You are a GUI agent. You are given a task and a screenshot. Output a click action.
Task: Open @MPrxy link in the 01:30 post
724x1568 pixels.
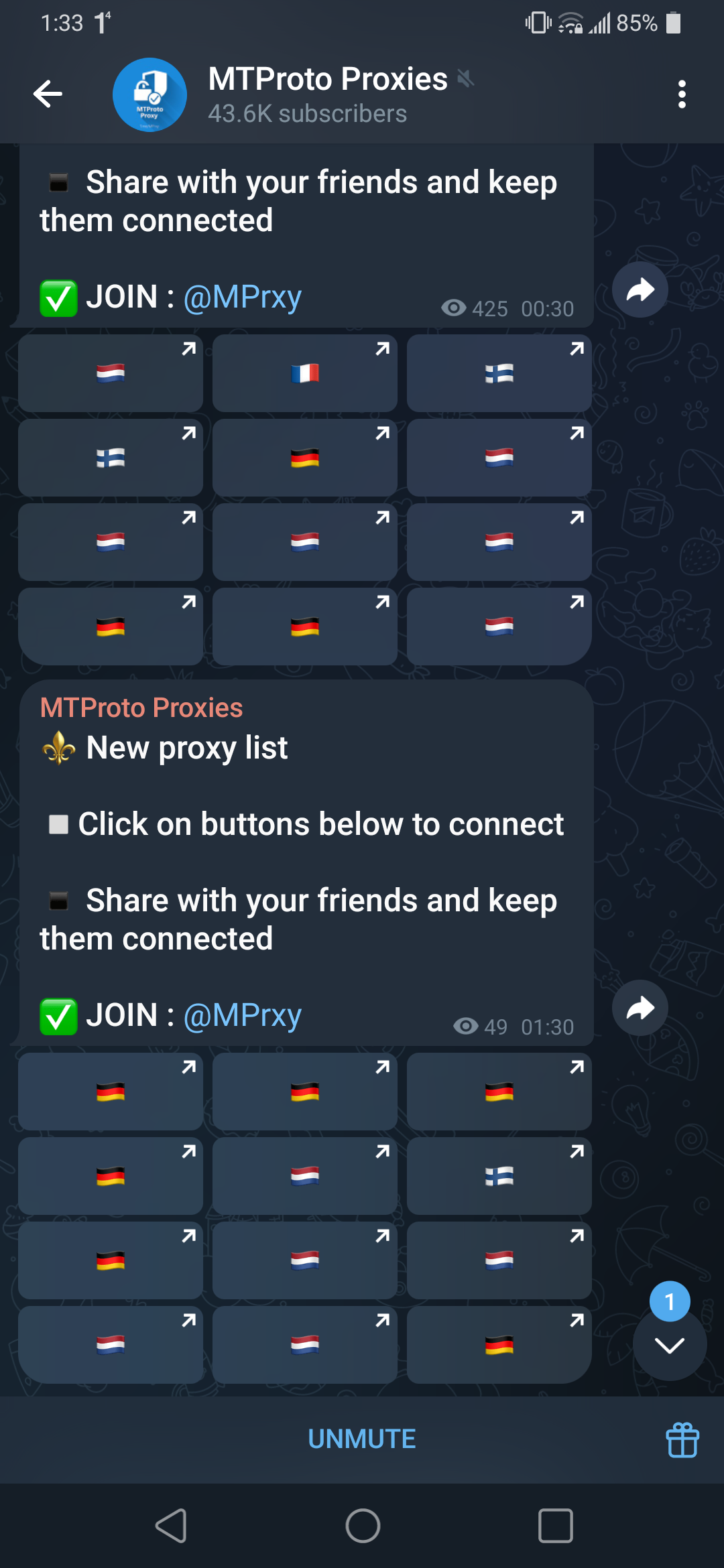[x=242, y=1015]
